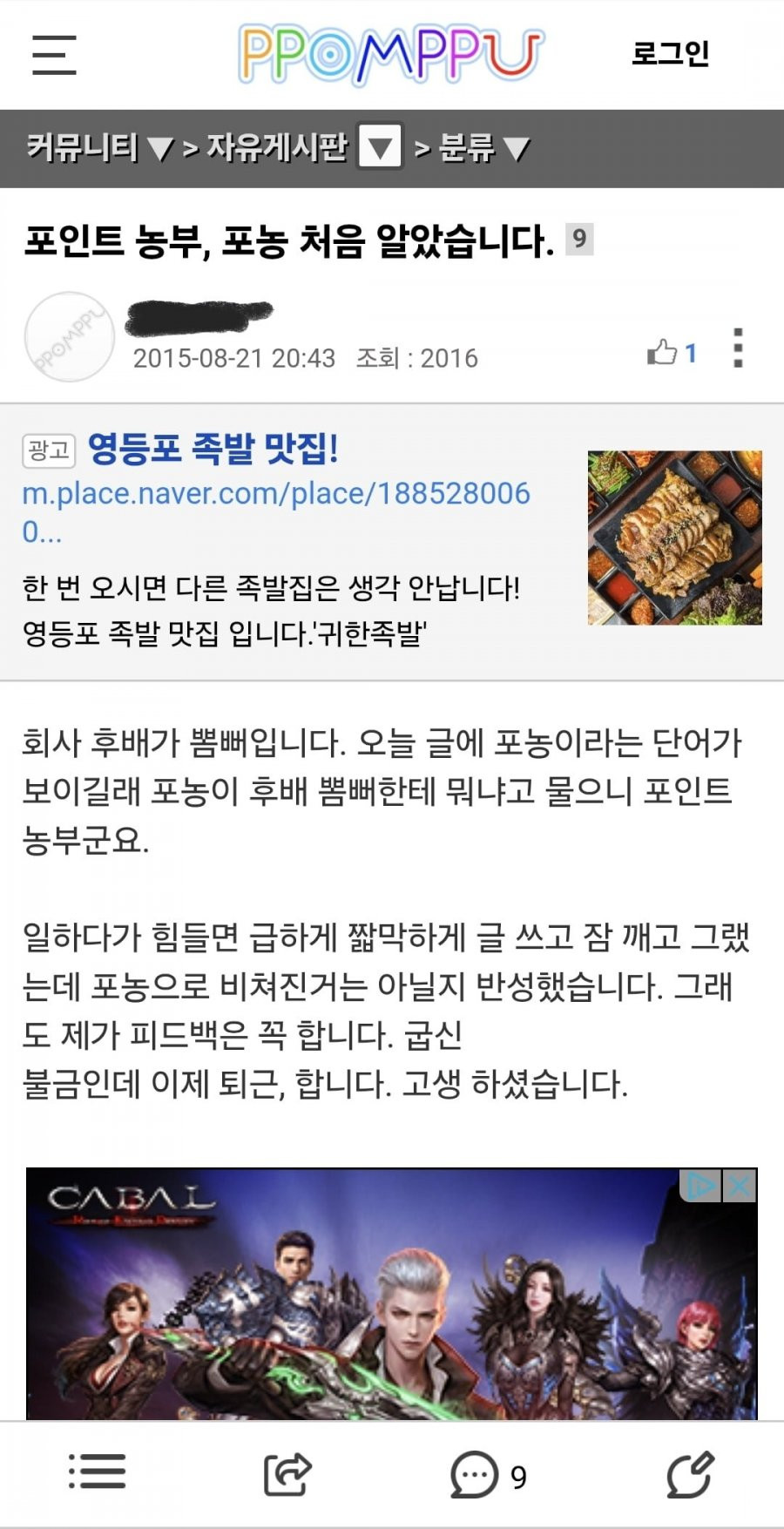
Task: Tap the comment count badge by title
Action: 579,239
